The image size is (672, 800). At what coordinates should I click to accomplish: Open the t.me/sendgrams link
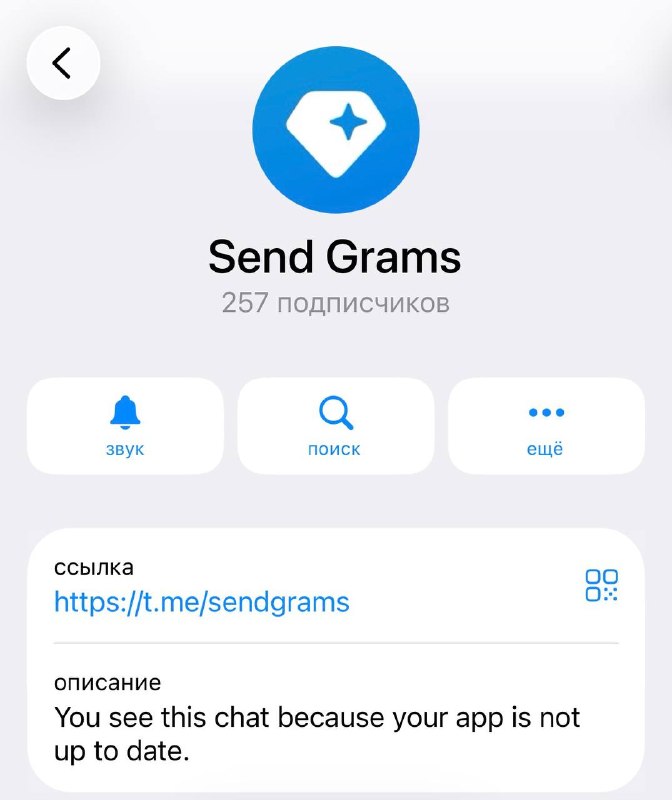tap(202, 602)
